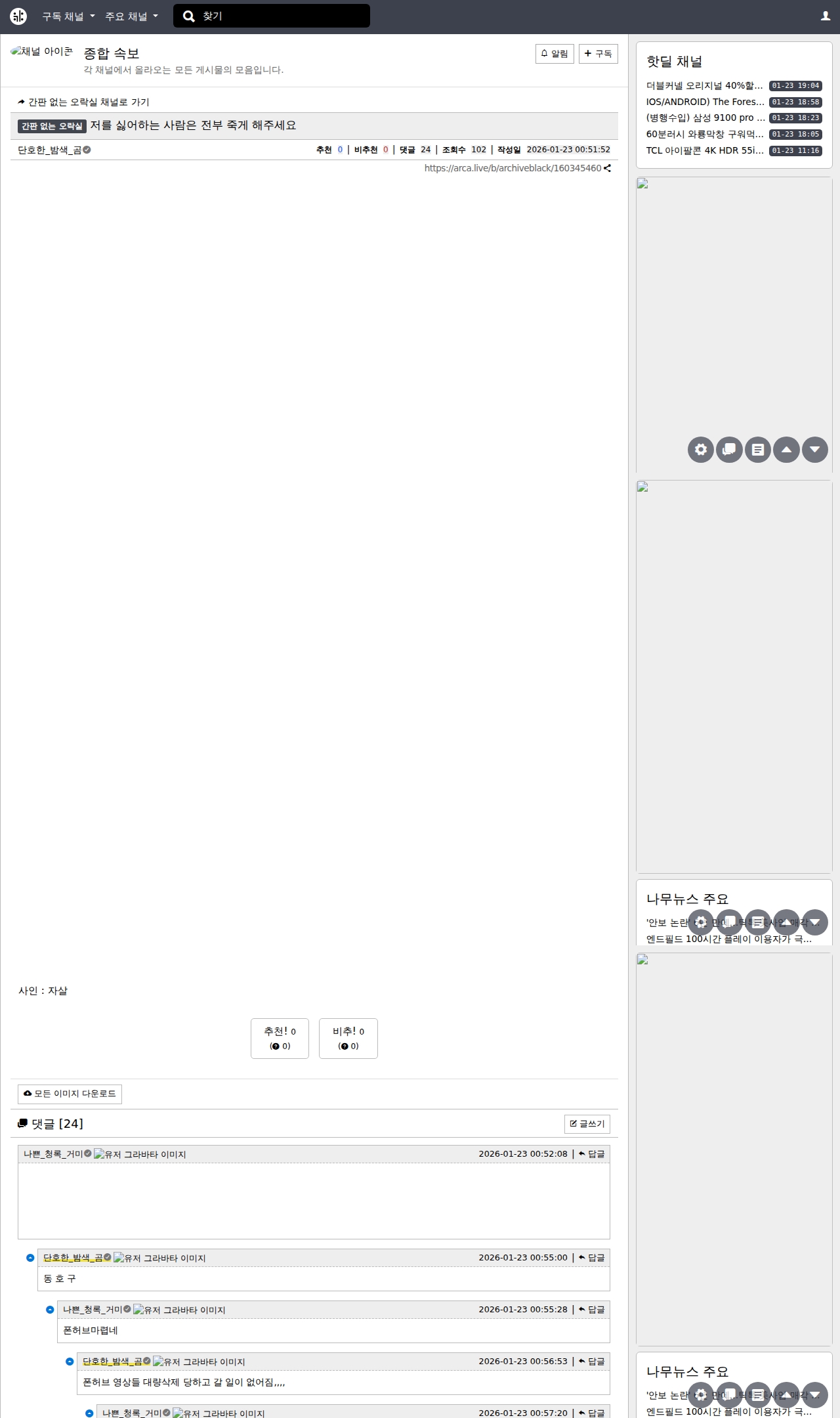Reply to the 00:52:08 comment with 답글

pyautogui.click(x=591, y=1153)
